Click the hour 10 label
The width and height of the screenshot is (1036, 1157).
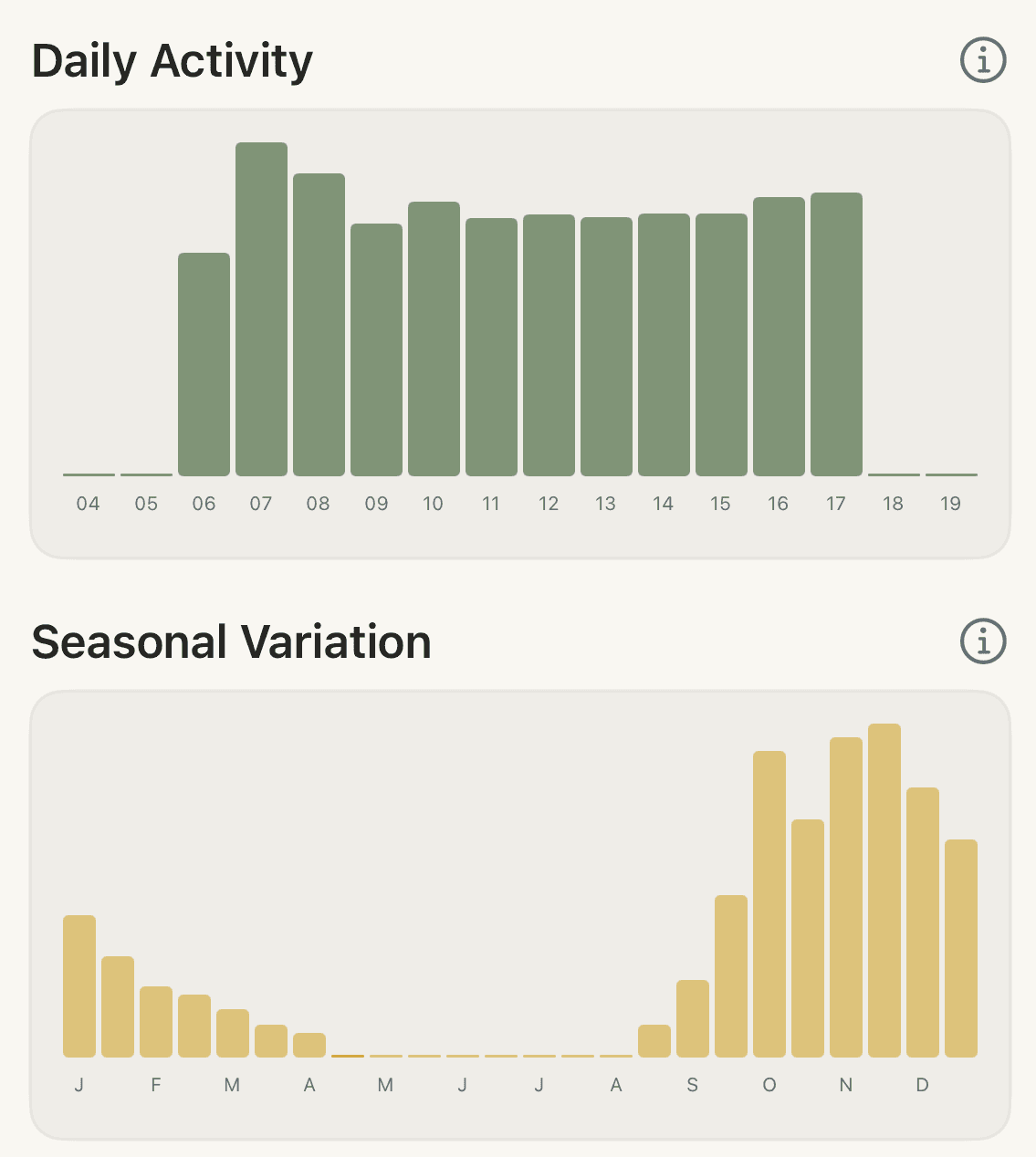click(x=434, y=503)
